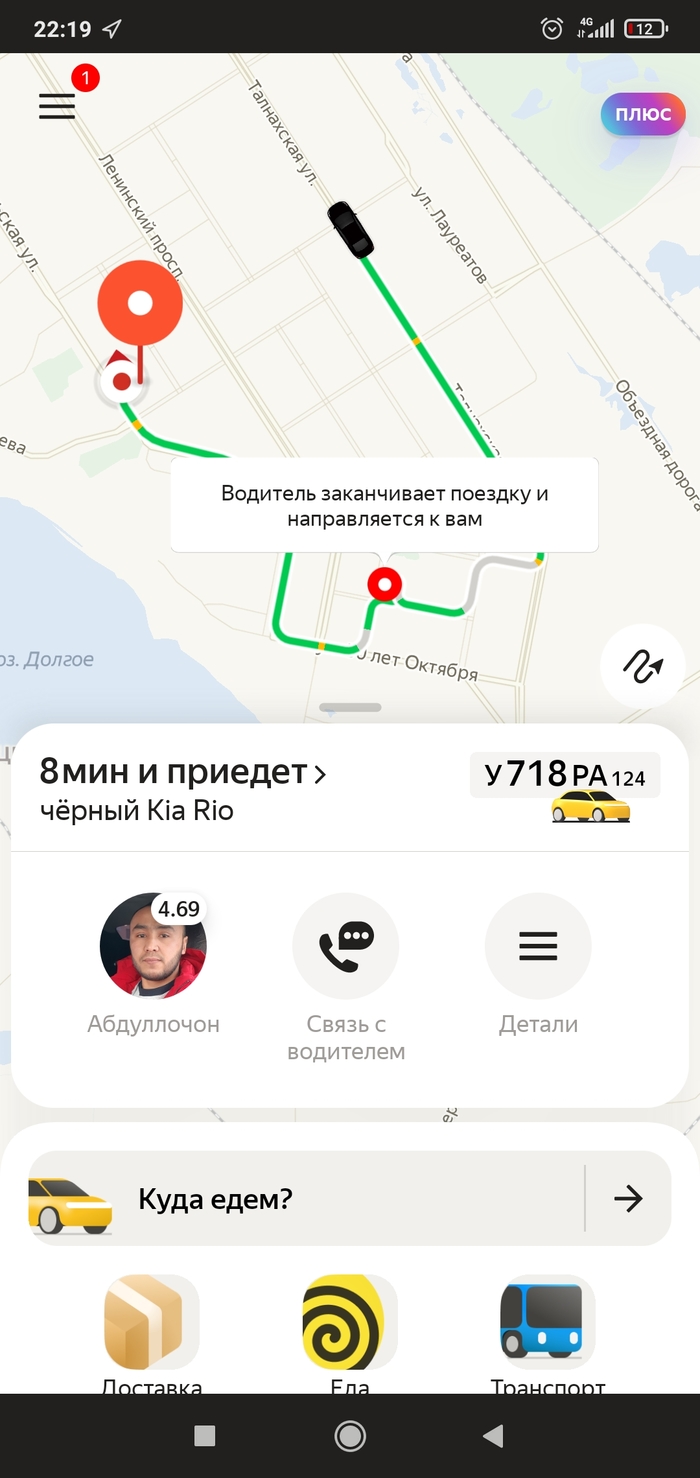Open driver Абдуллочон's profile
700x1478 pixels.
153,946
